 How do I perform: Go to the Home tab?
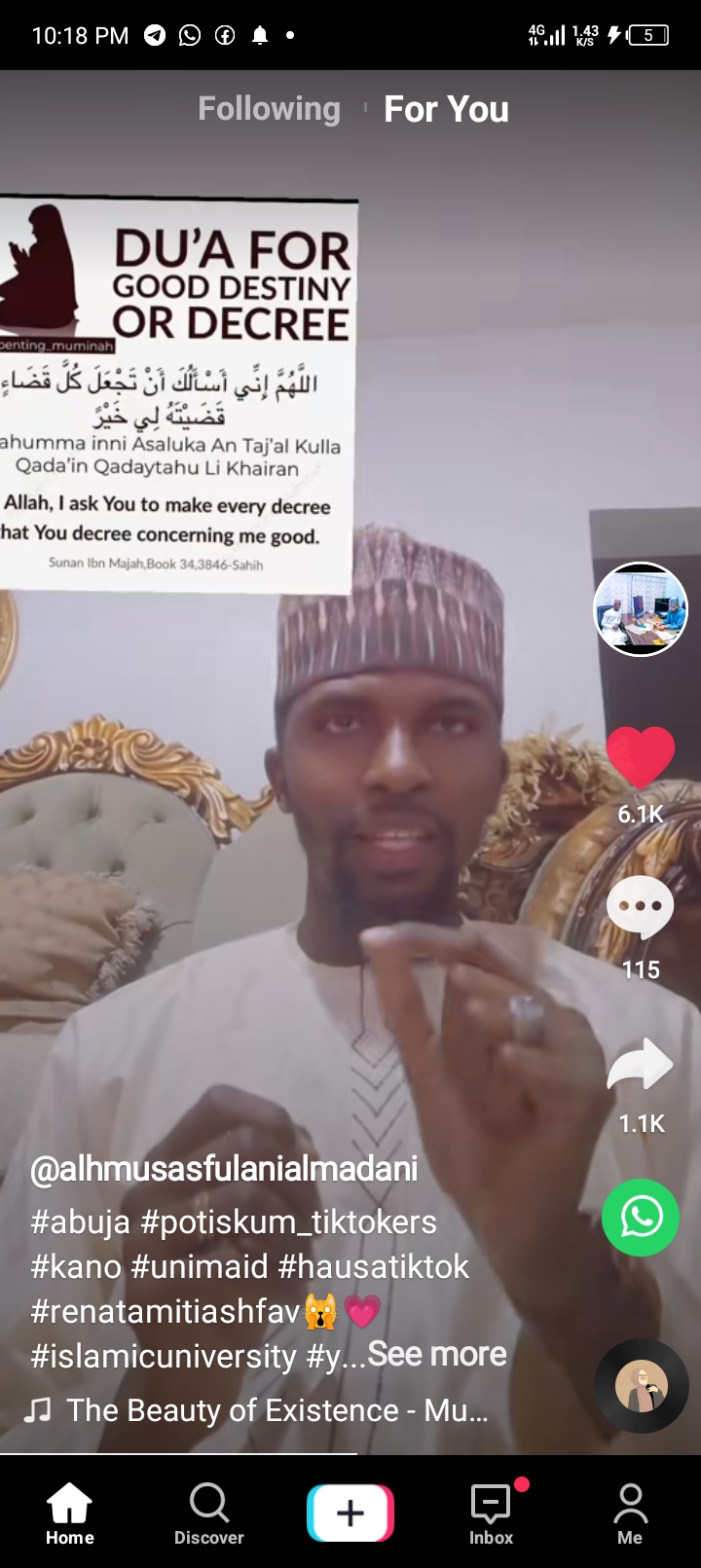point(70,1514)
